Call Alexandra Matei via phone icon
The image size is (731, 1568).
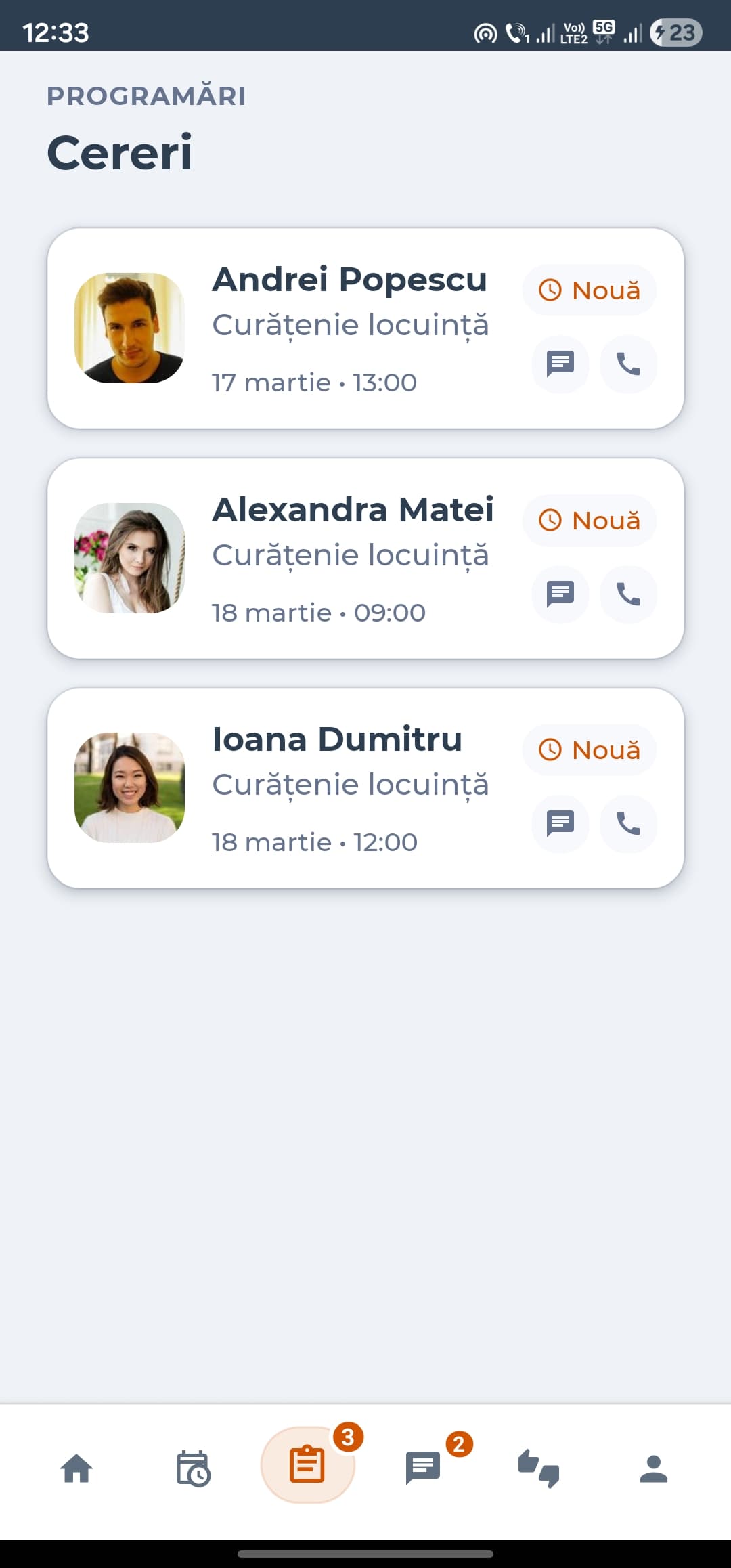click(x=627, y=594)
